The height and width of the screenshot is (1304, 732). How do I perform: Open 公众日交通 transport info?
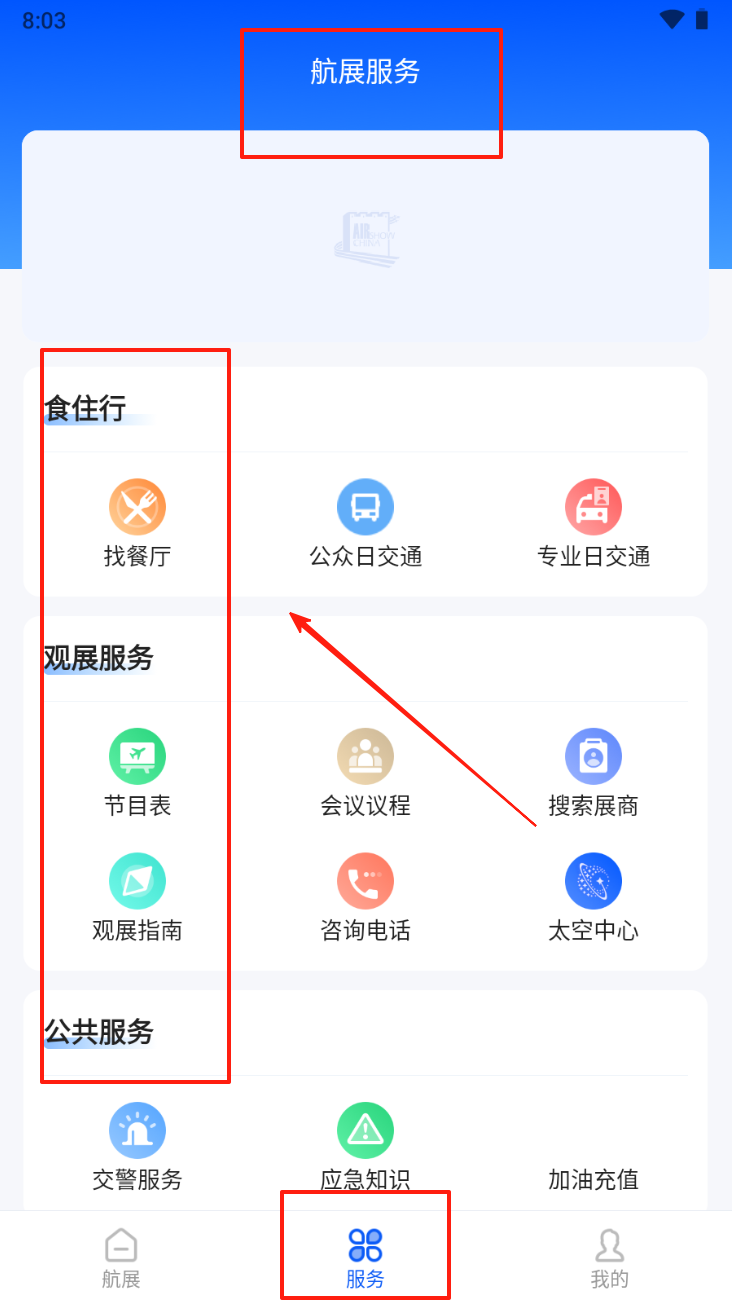click(x=365, y=524)
